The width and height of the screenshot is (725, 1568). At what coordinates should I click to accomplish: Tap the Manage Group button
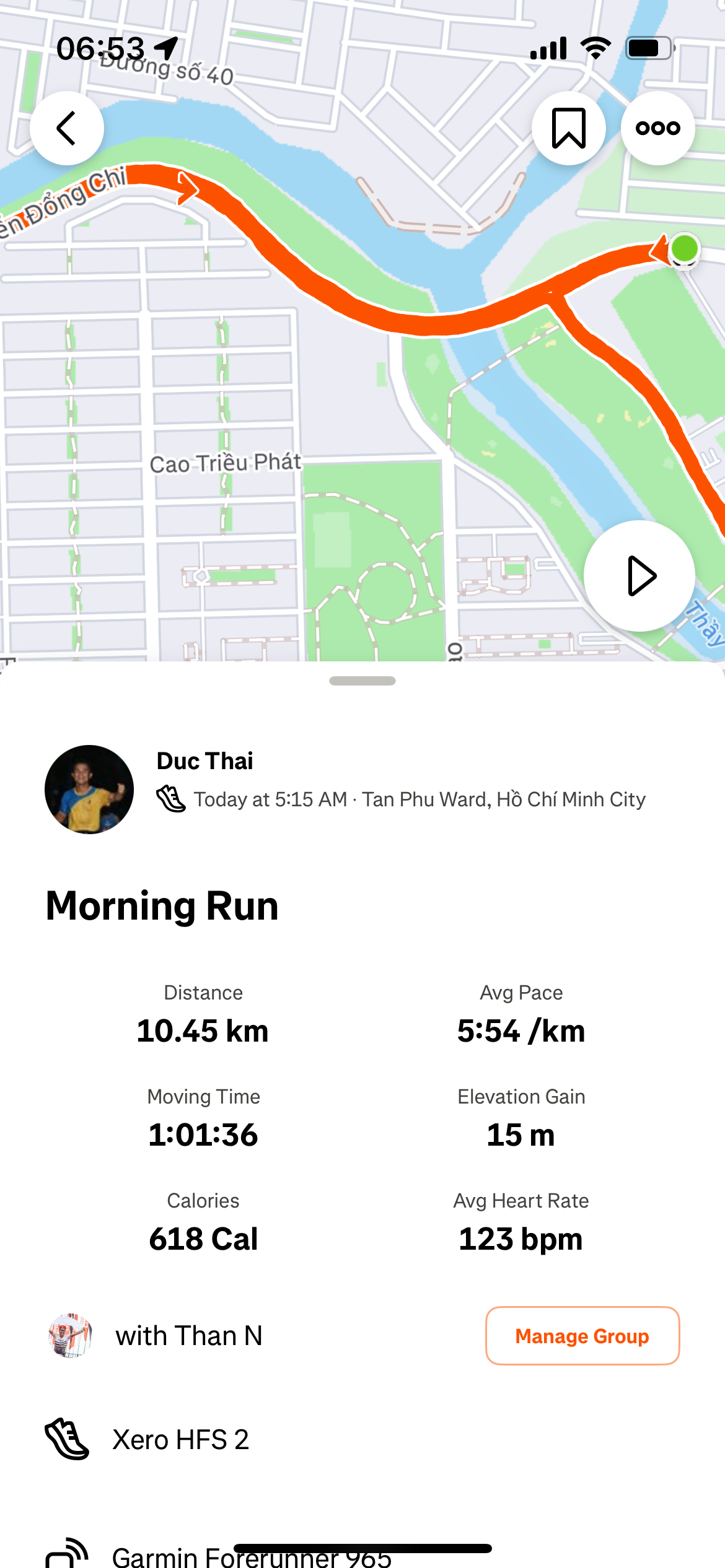582,1336
